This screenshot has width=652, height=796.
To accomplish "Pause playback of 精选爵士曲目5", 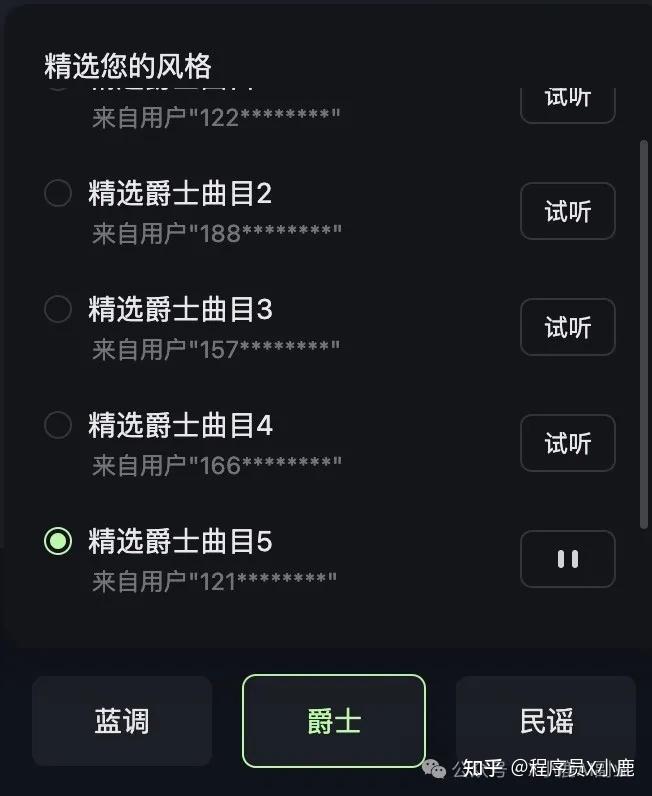I will click(567, 559).
